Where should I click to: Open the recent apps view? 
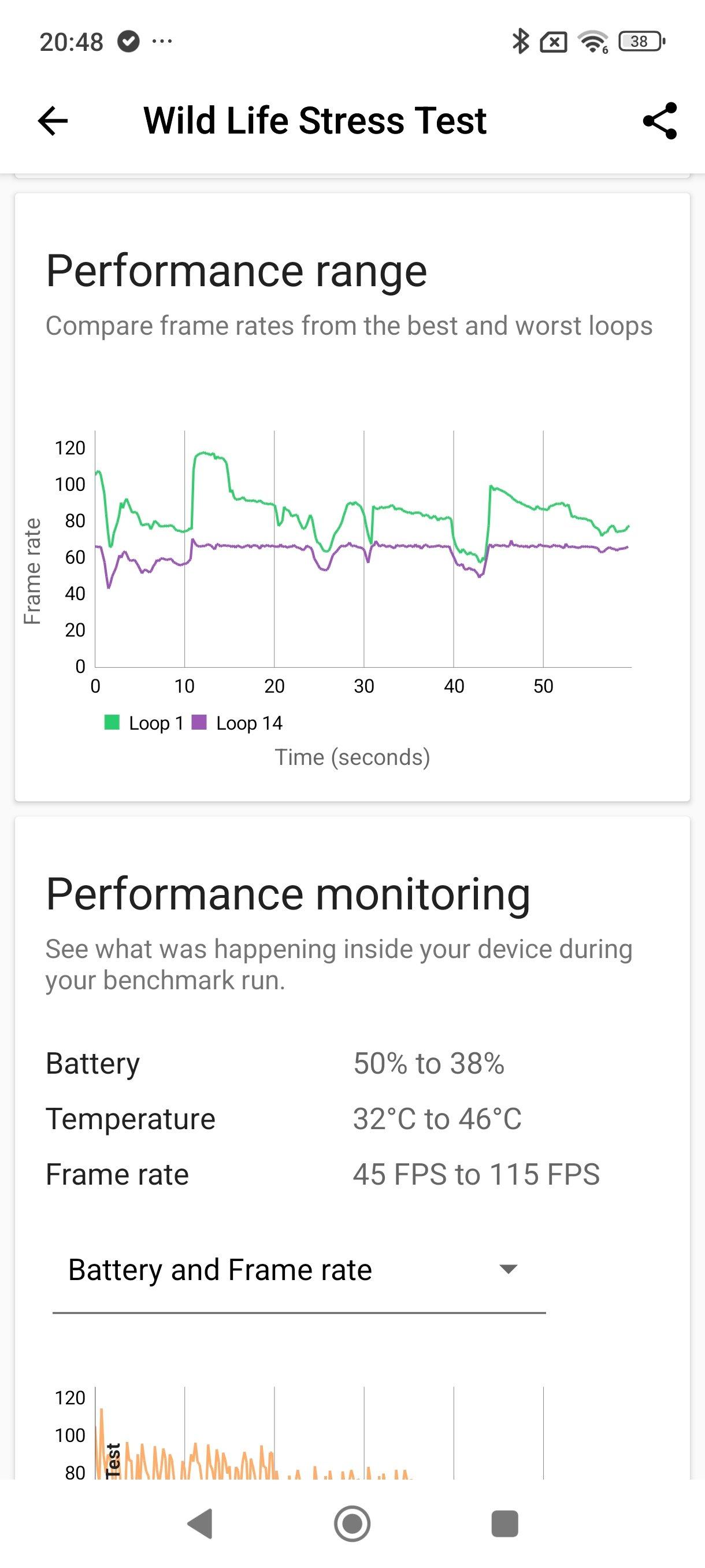(504, 1523)
